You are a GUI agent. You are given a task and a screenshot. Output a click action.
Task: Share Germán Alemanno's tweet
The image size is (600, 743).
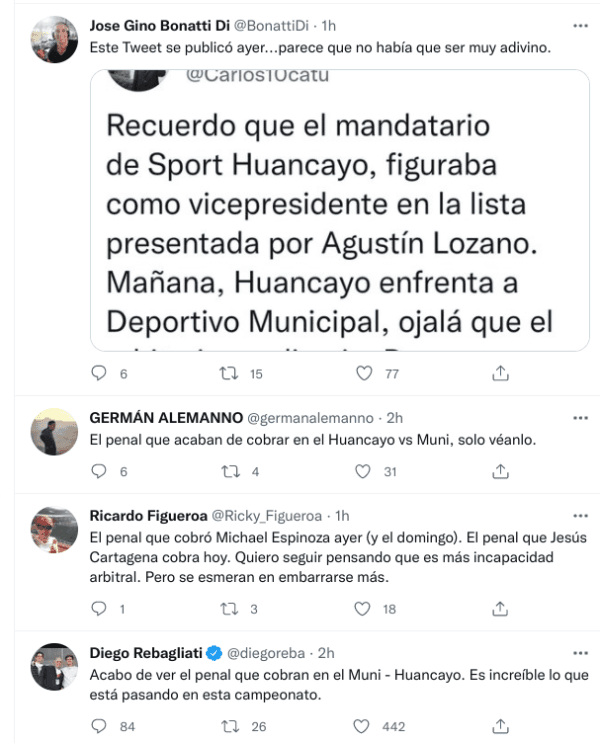coord(499,472)
